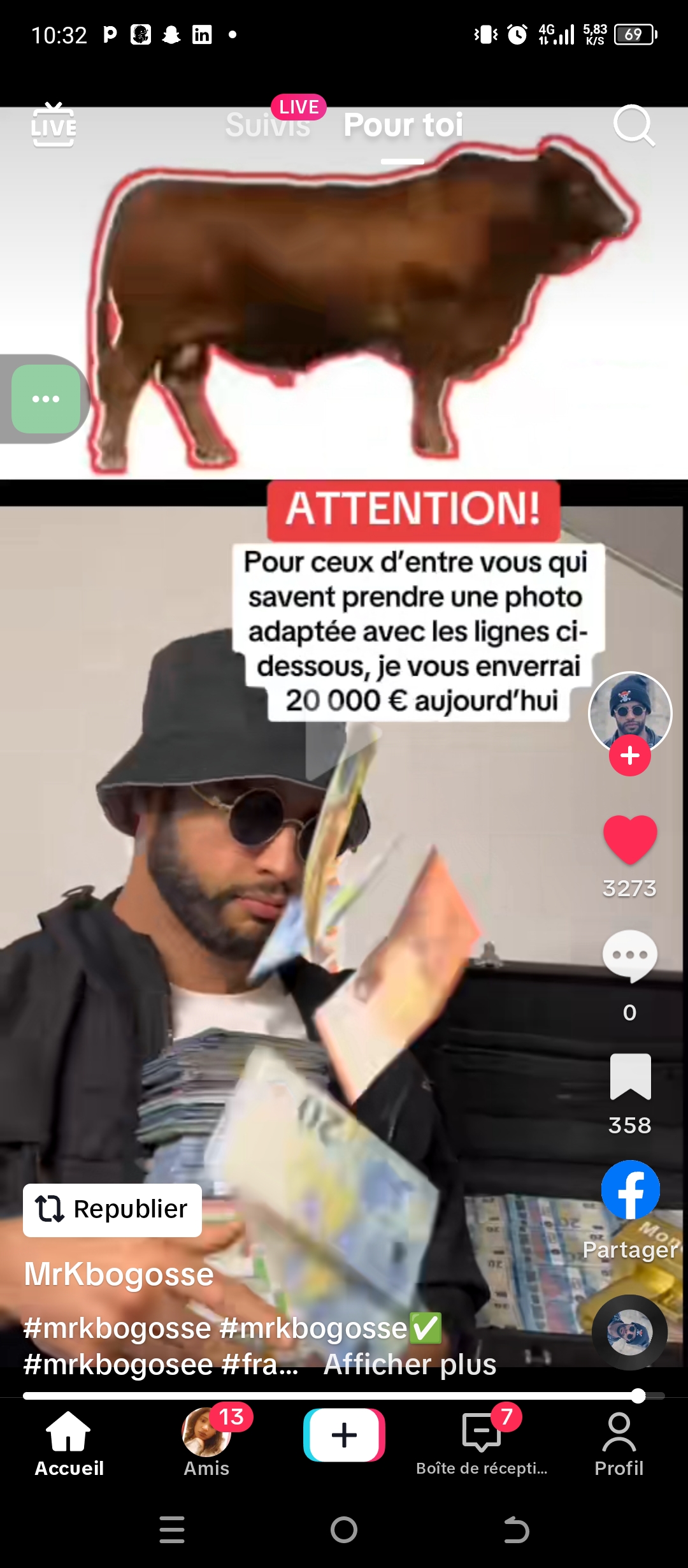Open the green floating chat bubble
Screen dimensions: 688x1568
point(46,399)
